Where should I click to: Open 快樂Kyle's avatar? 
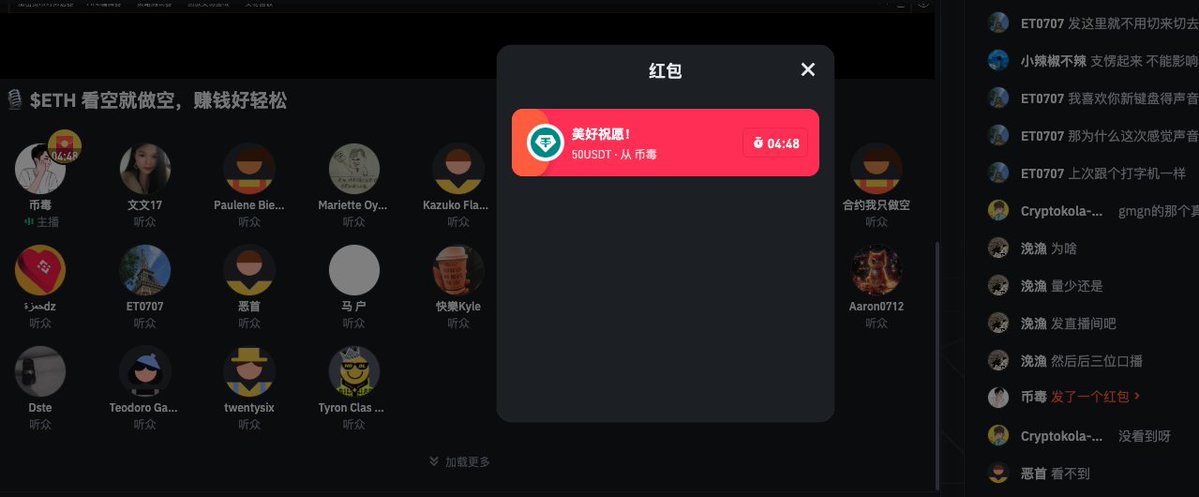point(458,270)
